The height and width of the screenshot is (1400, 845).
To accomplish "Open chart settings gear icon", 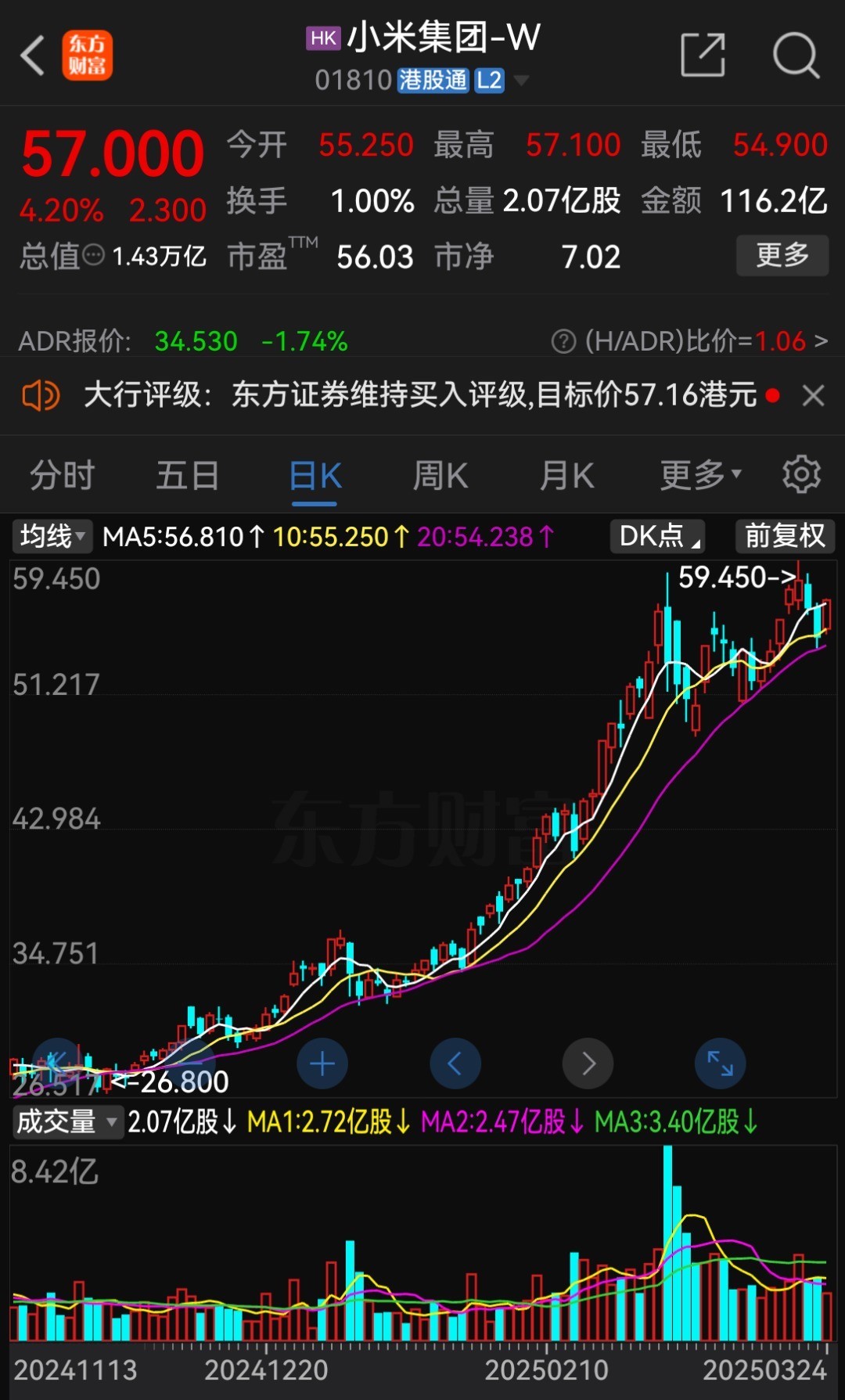I will 801,474.
